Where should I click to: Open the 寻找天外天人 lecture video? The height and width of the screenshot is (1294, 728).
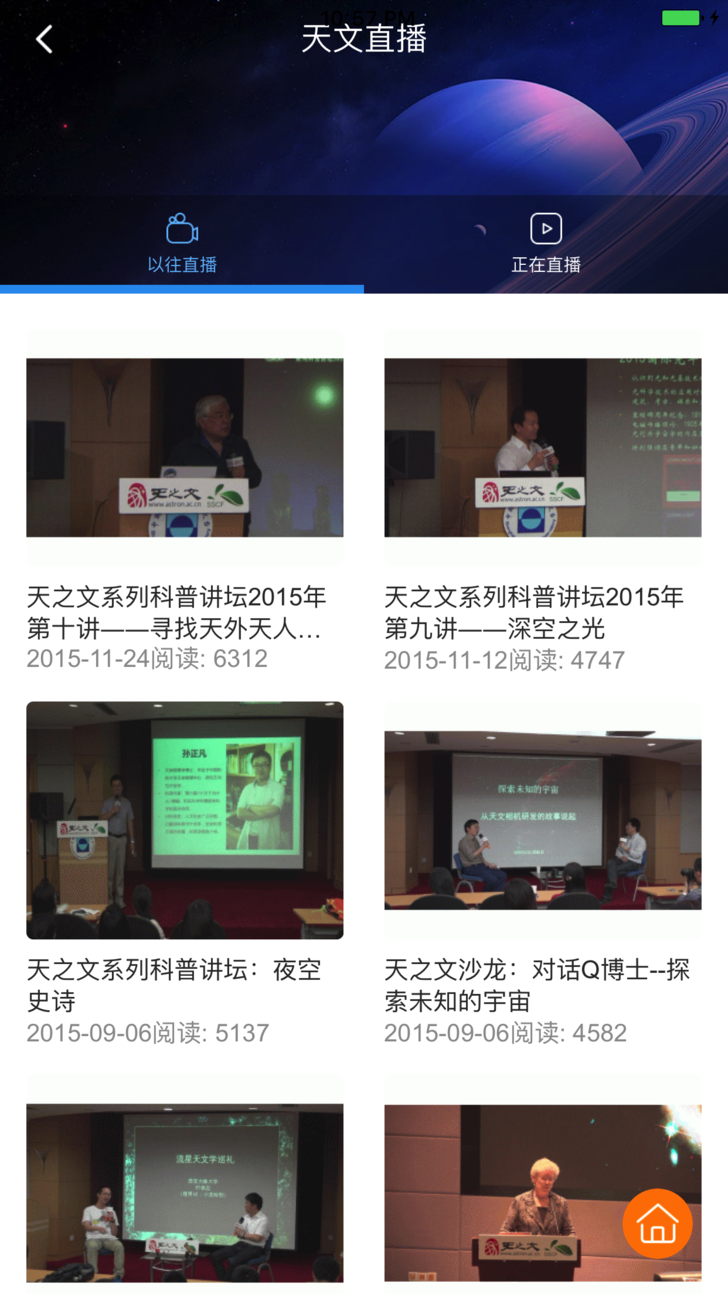tap(185, 448)
